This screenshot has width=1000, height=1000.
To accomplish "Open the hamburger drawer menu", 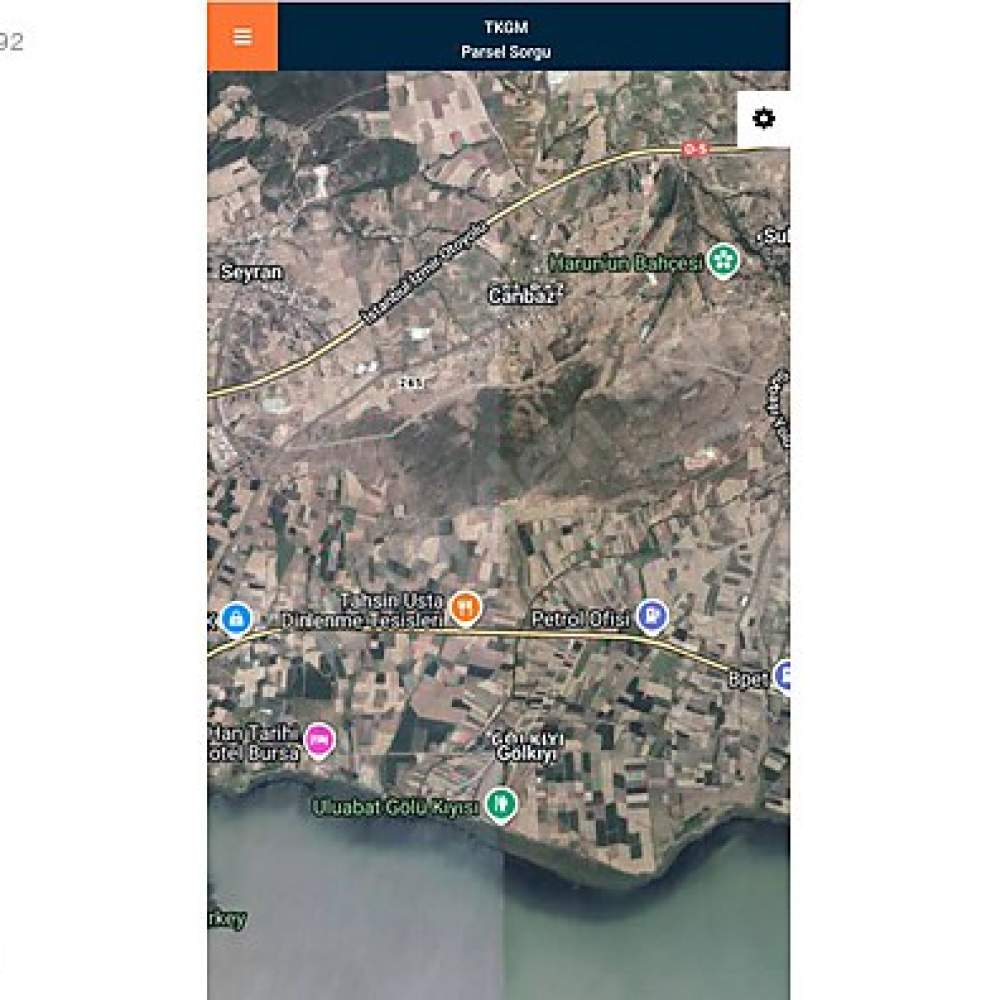I will coord(242,37).
